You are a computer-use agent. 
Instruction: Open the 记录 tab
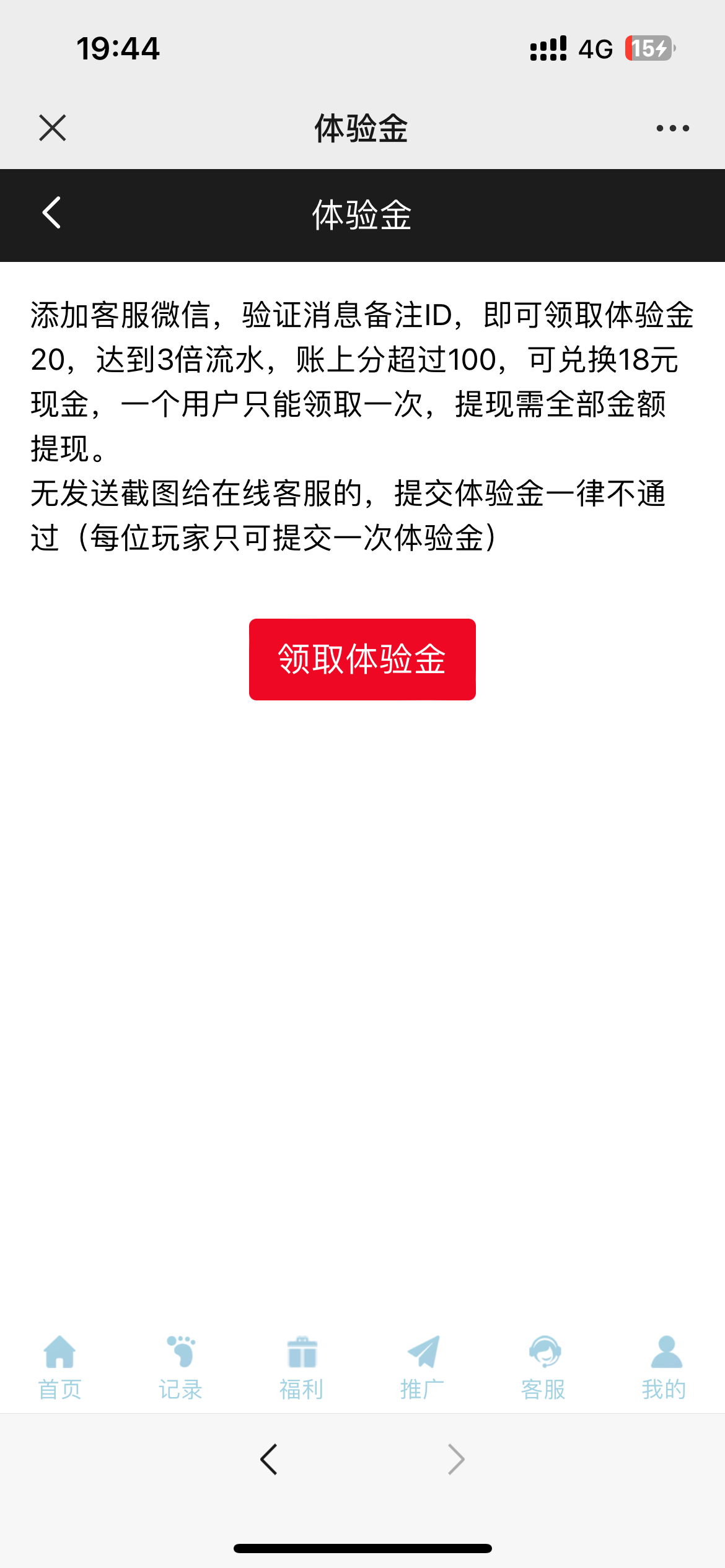[180, 1366]
